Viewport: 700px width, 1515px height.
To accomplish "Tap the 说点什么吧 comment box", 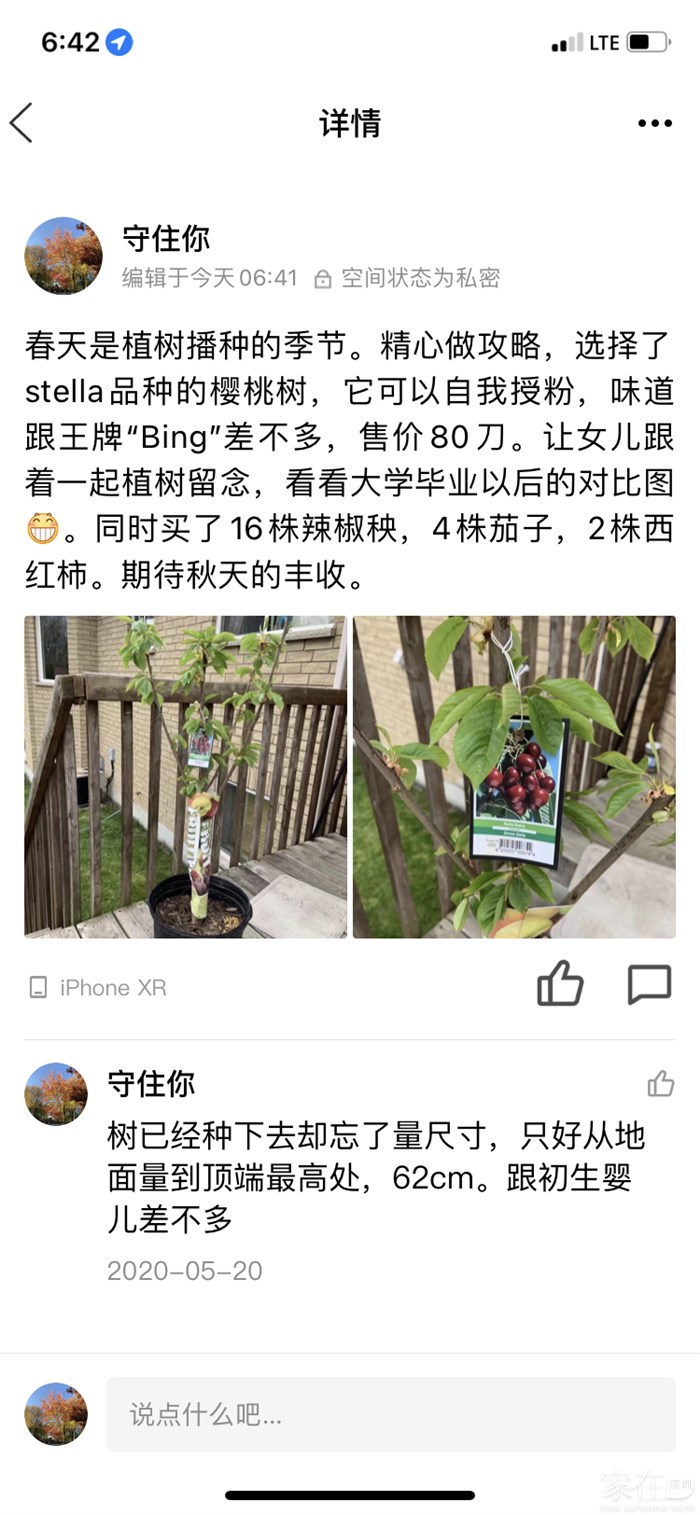I will [x=390, y=1414].
